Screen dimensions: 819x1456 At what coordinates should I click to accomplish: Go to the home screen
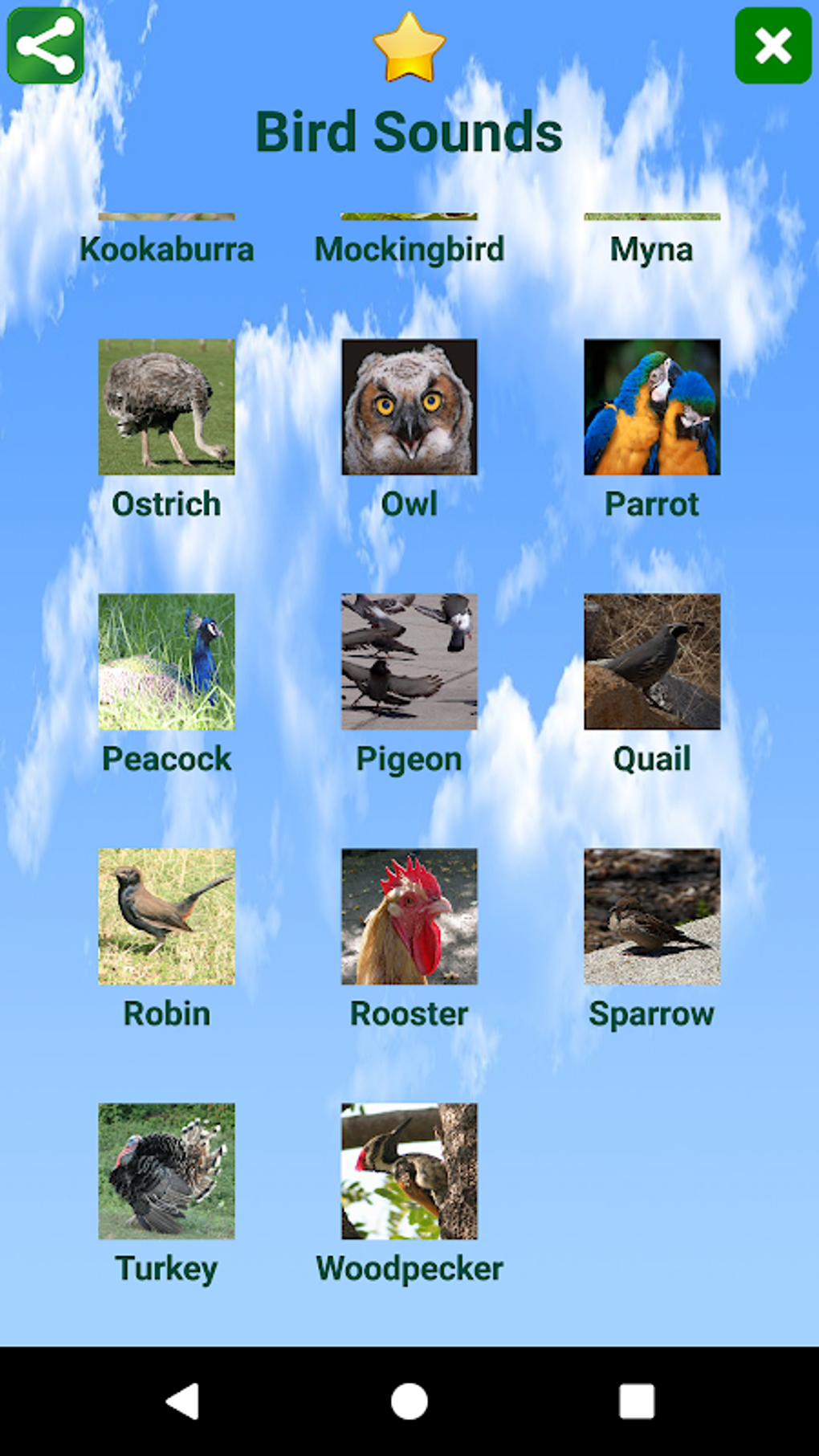pyautogui.click(x=409, y=1401)
